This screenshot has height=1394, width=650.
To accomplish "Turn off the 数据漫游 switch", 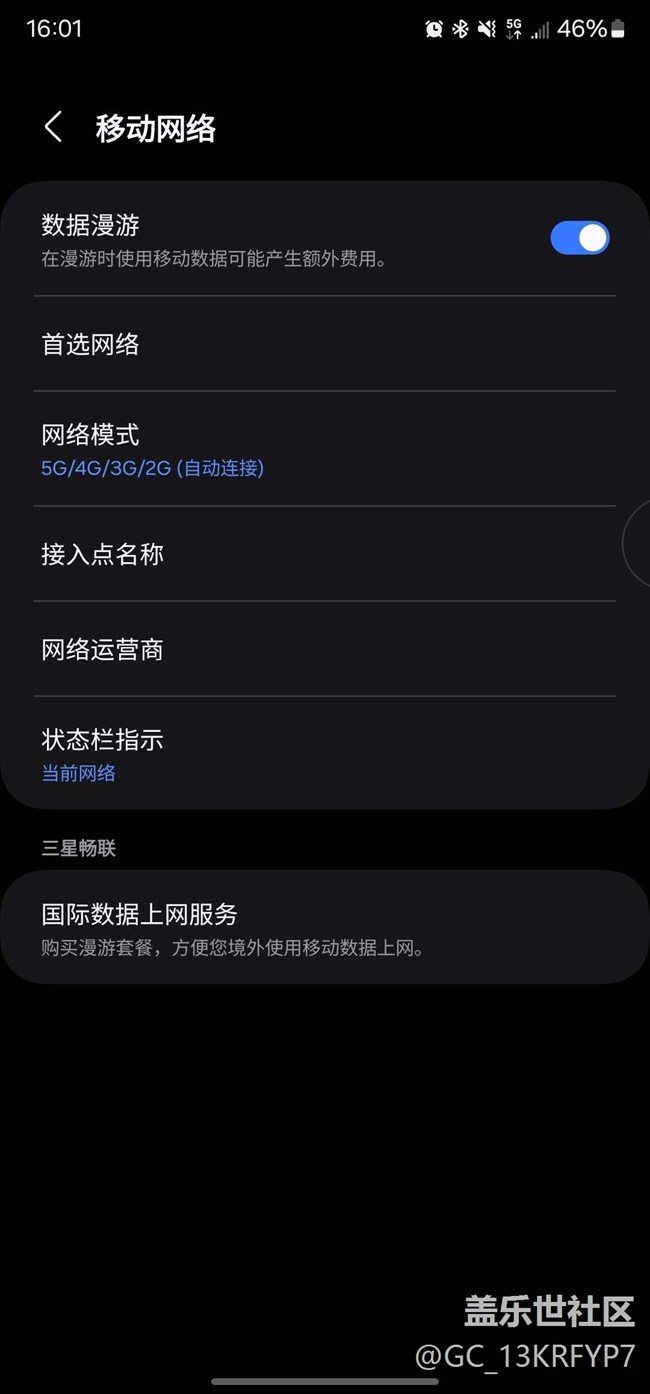I will [580, 238].
